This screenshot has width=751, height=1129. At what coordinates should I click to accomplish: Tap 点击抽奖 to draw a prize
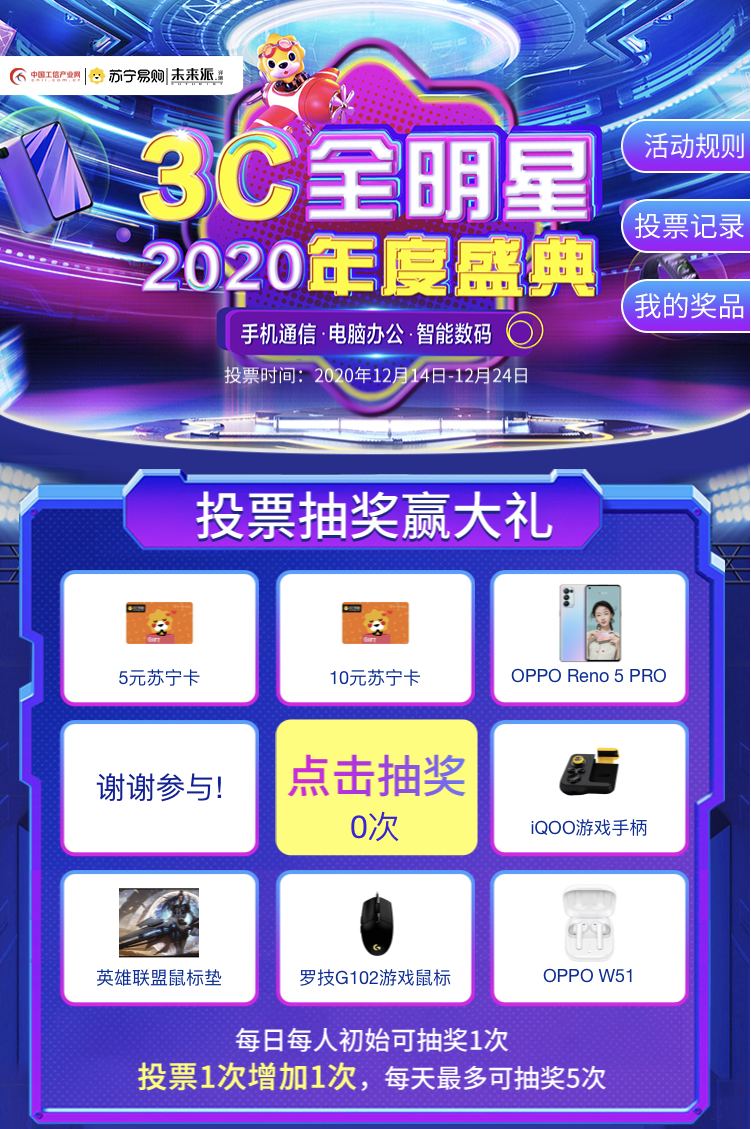[x=376, y=787]
